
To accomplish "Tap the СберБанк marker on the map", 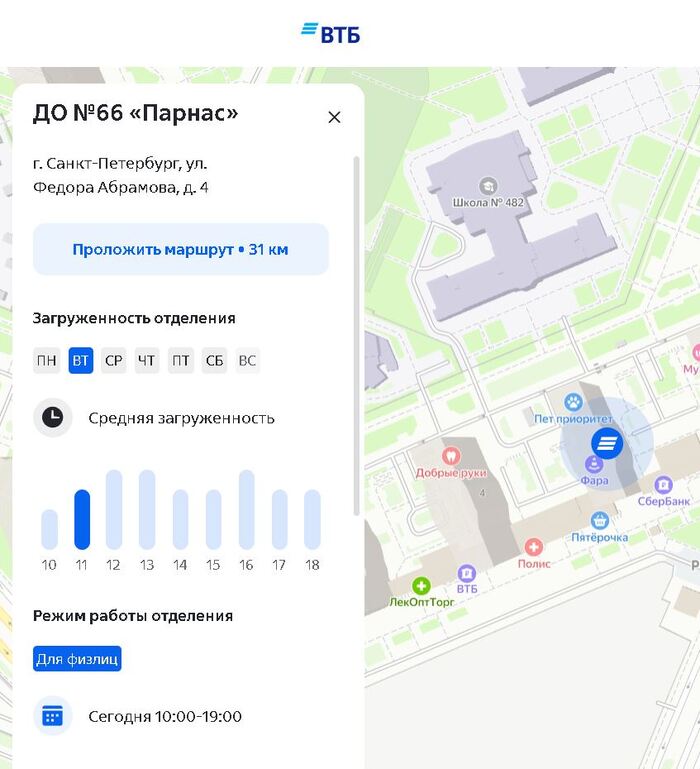I will 663,485.
